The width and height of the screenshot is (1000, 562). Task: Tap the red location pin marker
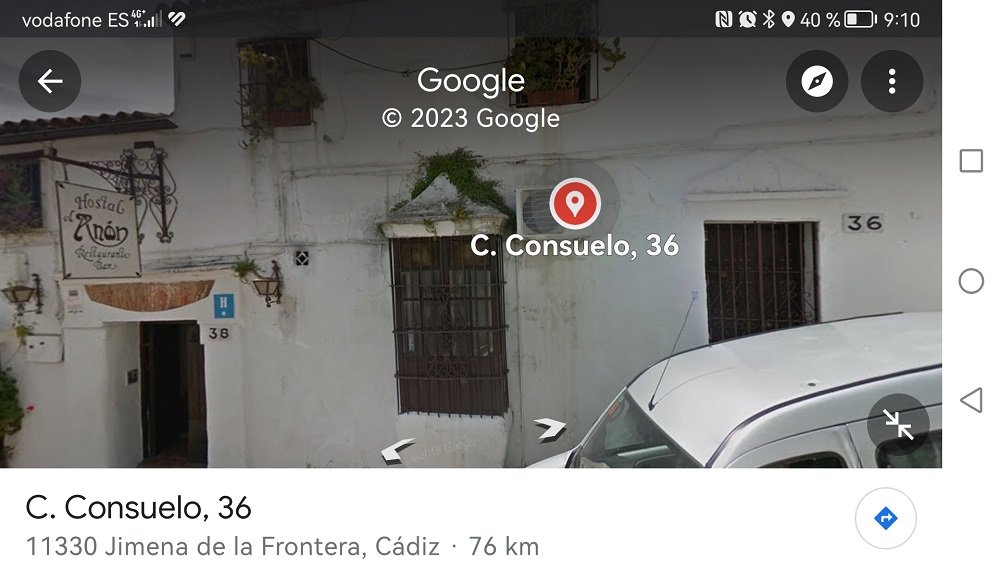[x=575, y=203]
